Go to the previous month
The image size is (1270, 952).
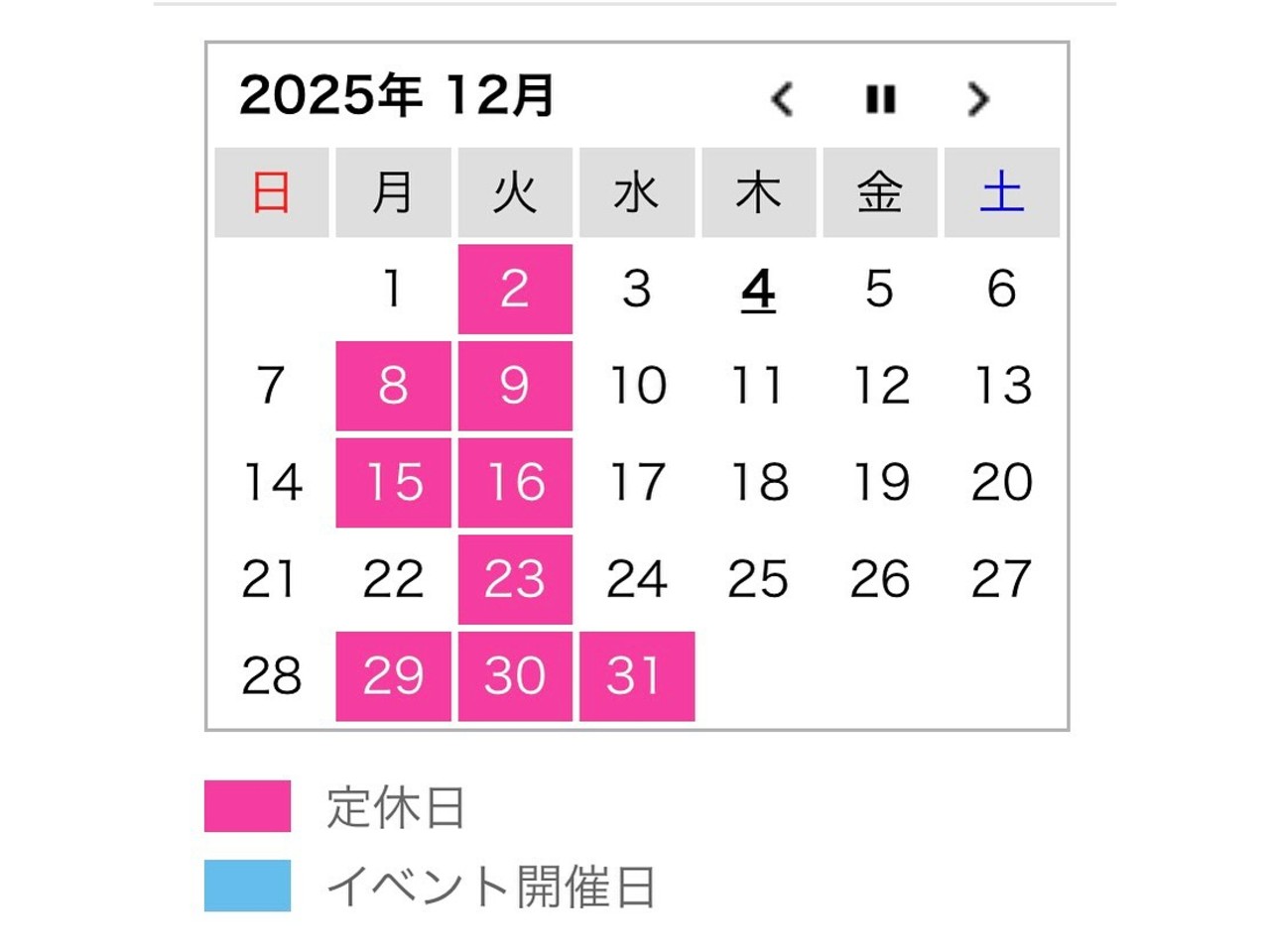click(782, 98)
